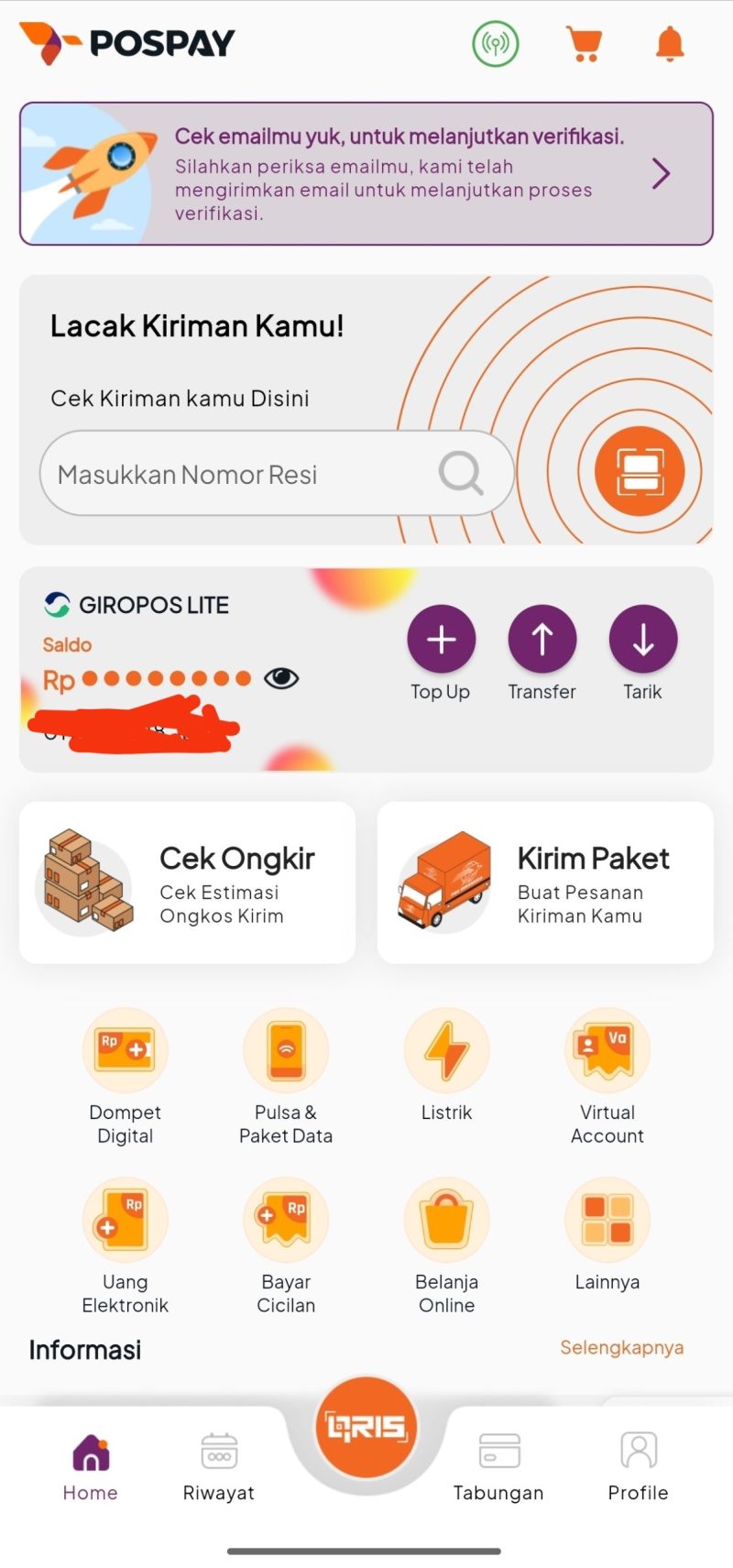The height and width of the screenshot is (1568, 733).
Task: Tap Top Up in Giropos Lite
Action: pyautogui.click(x=441, y=639)
